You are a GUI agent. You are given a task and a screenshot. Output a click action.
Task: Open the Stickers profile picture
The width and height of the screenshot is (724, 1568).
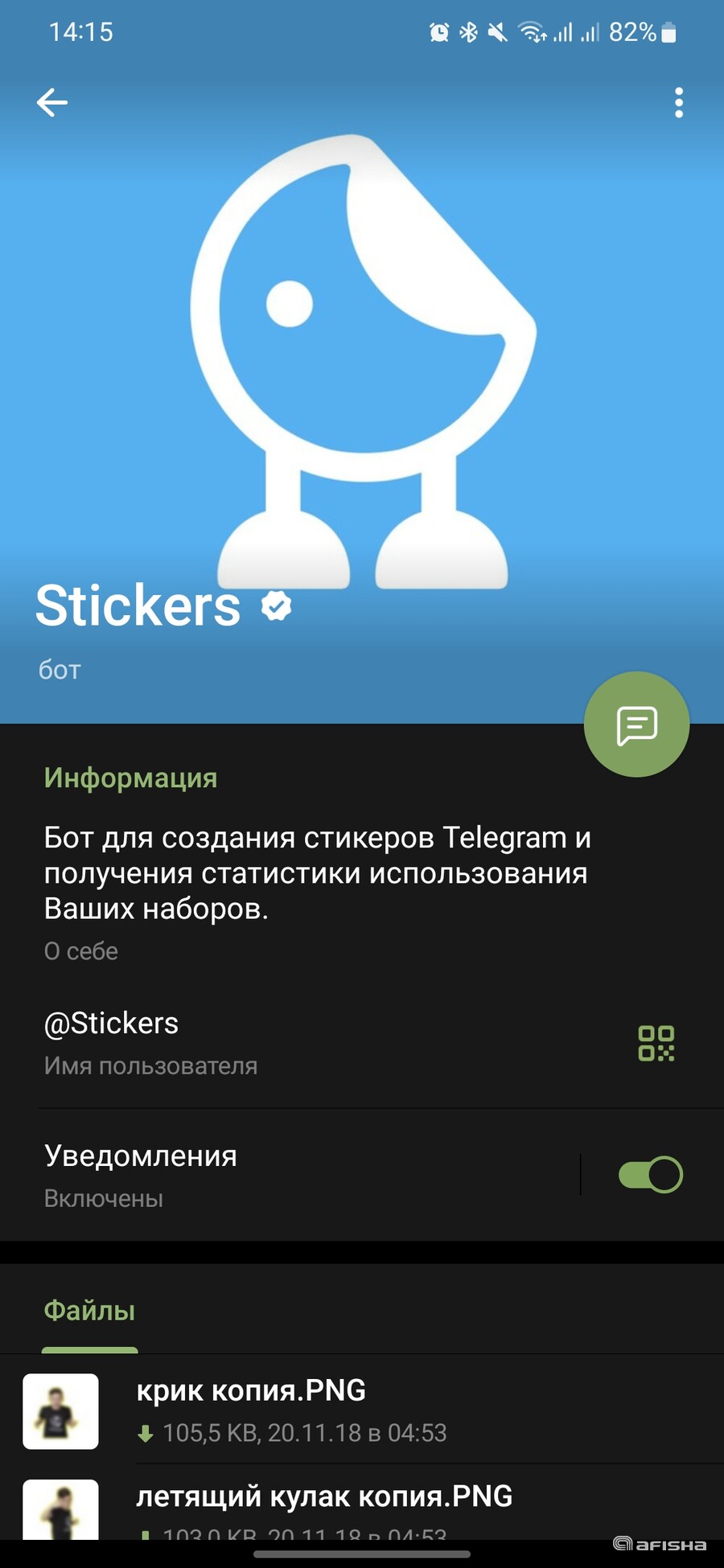coord(362,362)
